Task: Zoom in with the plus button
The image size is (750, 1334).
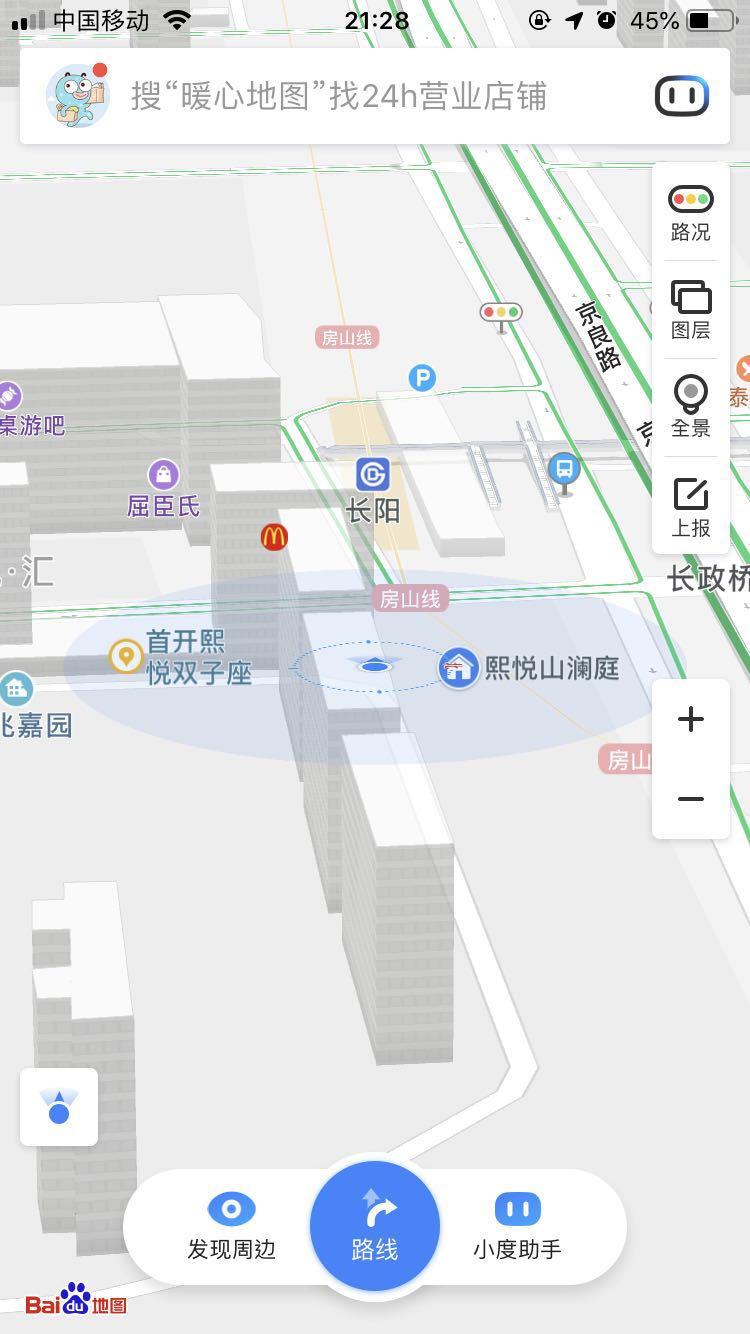Action: [x=690, y=719]
